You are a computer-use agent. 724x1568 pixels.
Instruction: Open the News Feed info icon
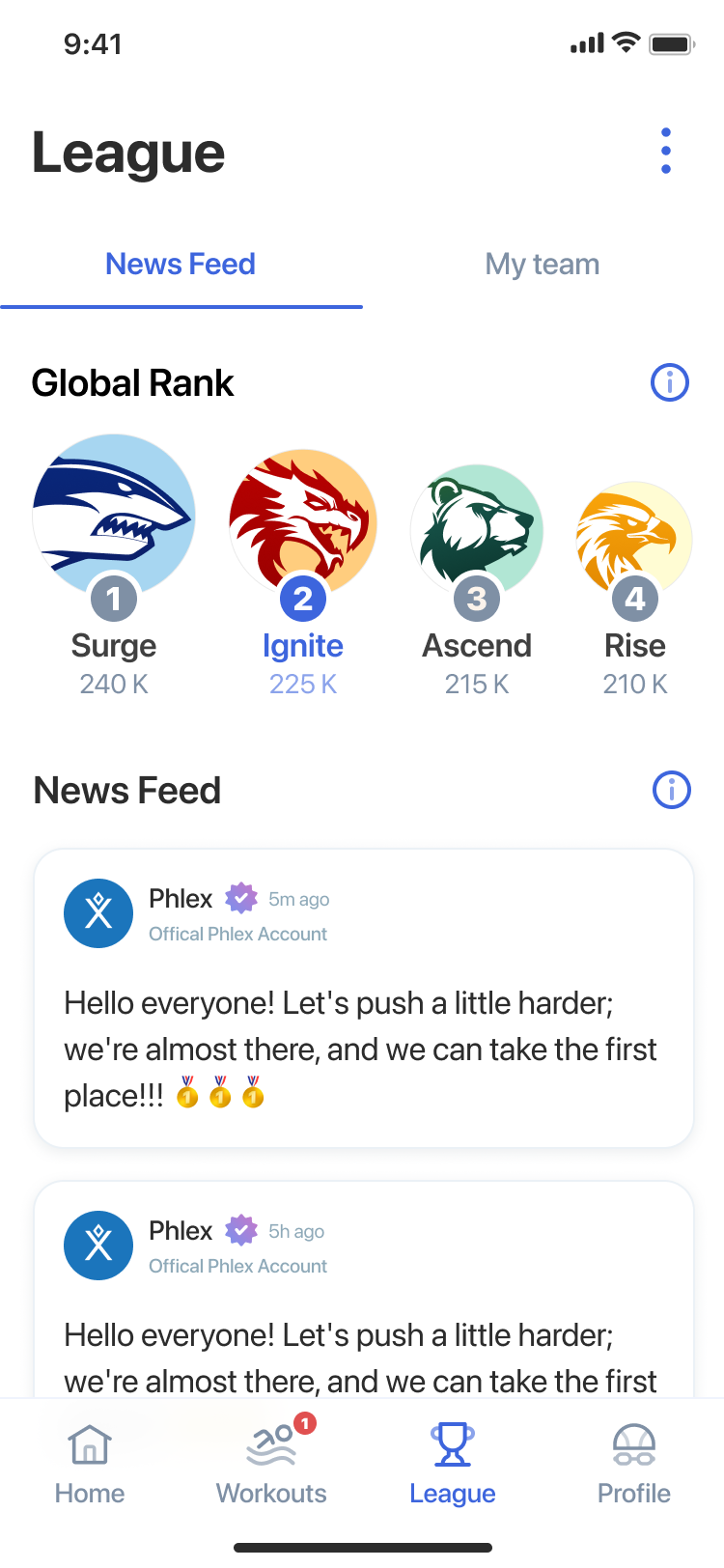(x=672, y=790)
